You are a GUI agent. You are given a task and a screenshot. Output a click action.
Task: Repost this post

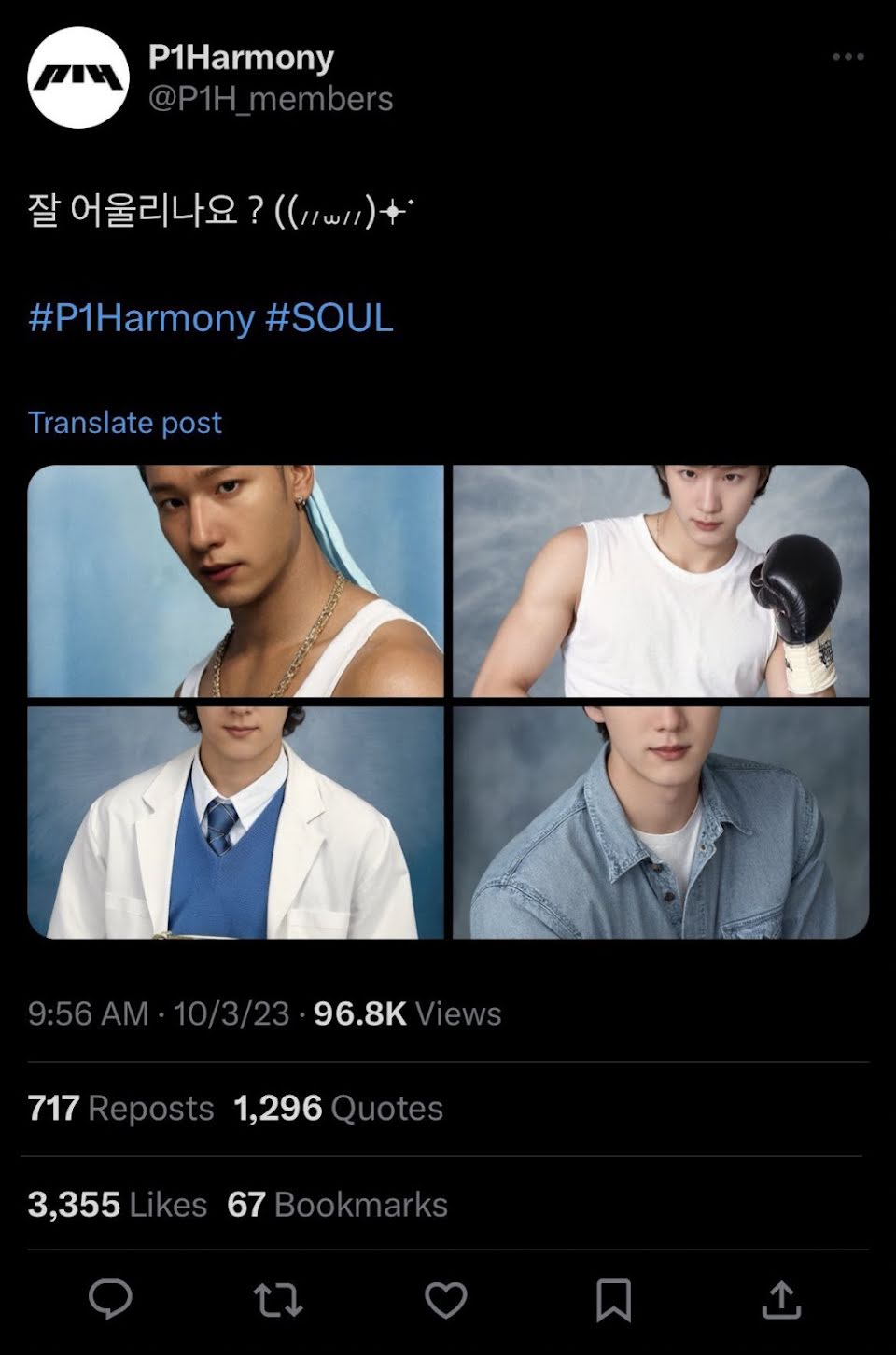(277, 1299)
